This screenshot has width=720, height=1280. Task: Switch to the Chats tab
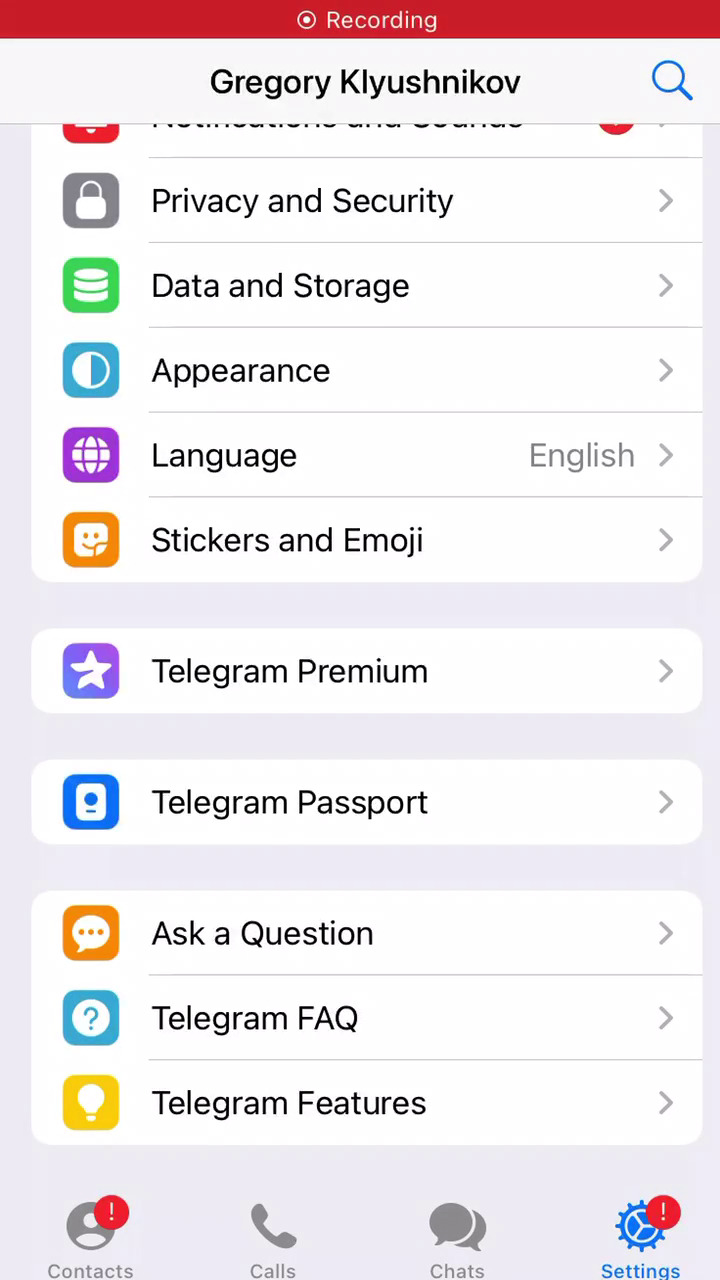(x=457, y=1240)
